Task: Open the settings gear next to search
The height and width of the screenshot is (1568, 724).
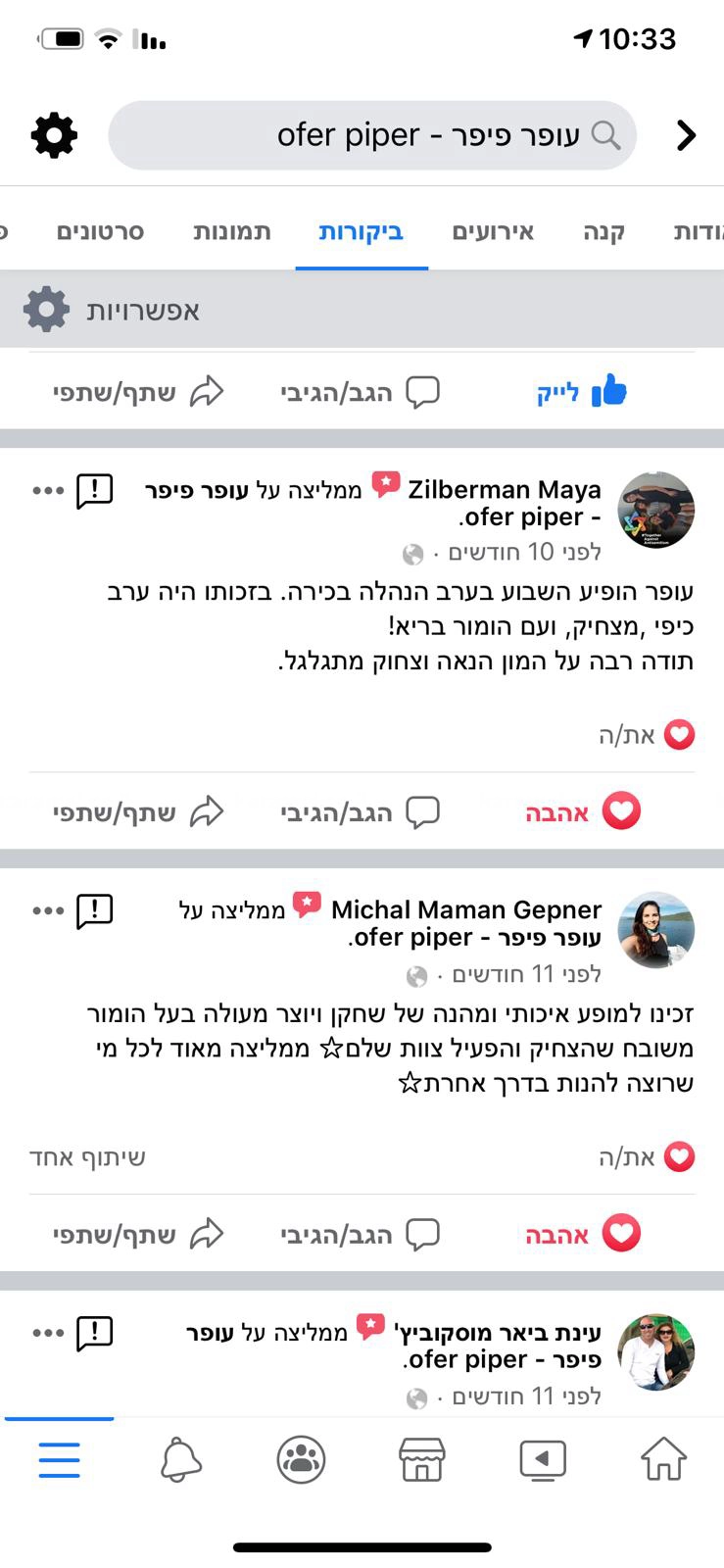Action: pos(52,135)
